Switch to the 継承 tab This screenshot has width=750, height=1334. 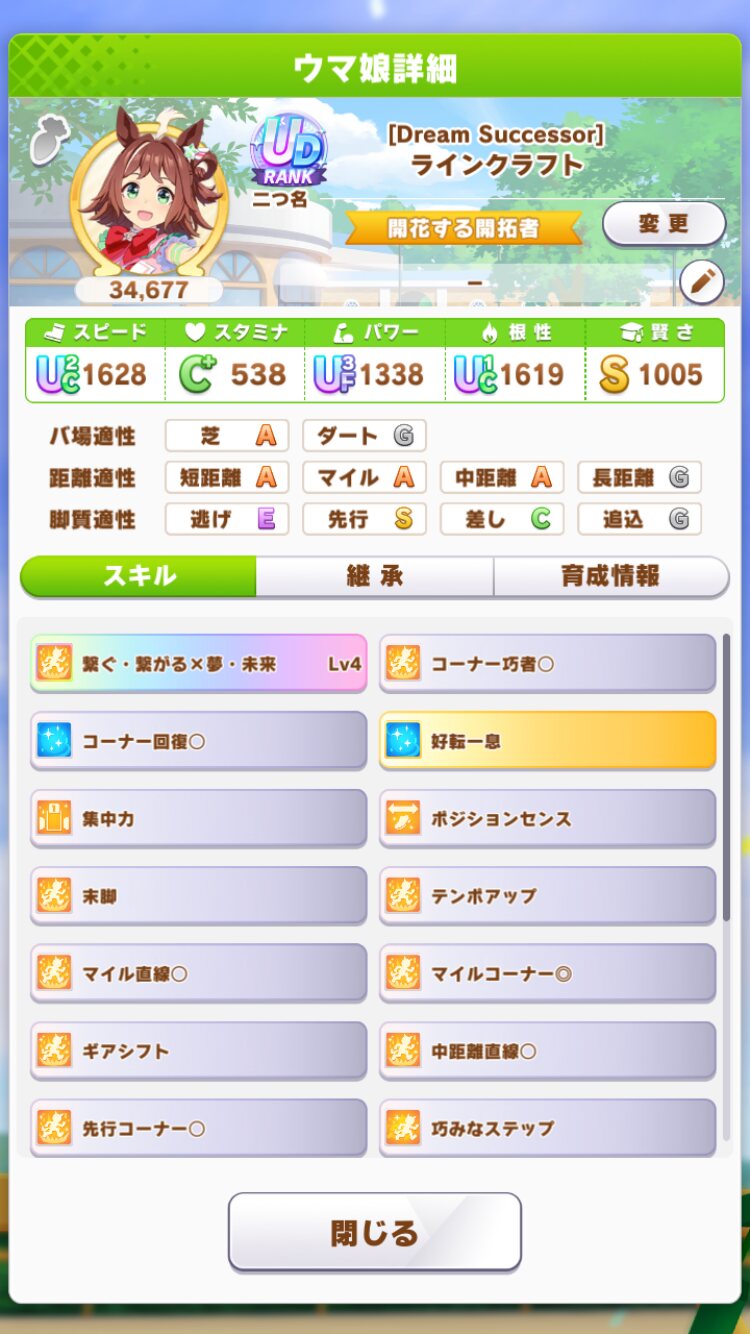pyautogui.click(x=374, y=576)
